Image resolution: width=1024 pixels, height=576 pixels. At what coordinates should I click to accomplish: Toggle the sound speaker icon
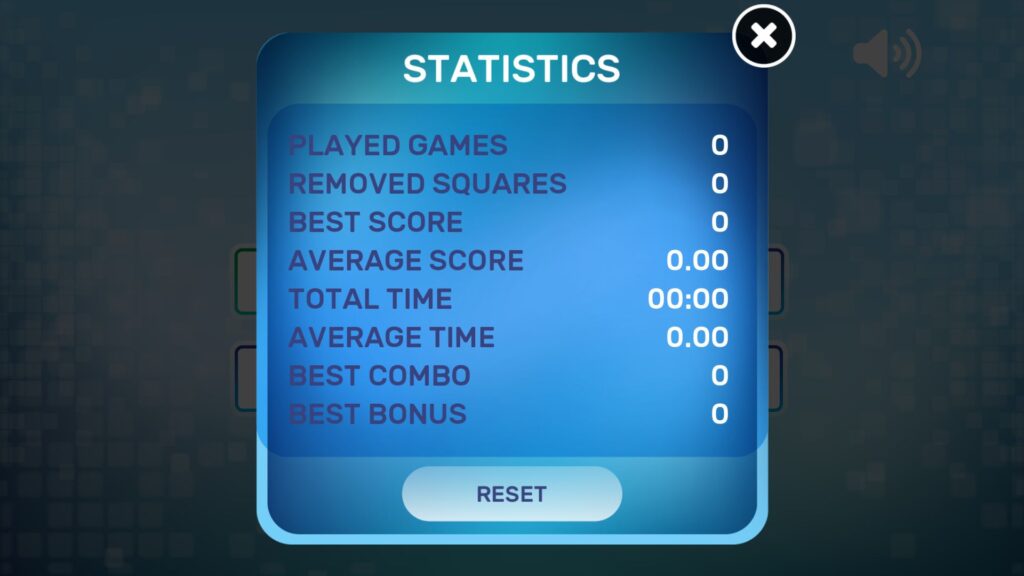click(x=885, y=53)
